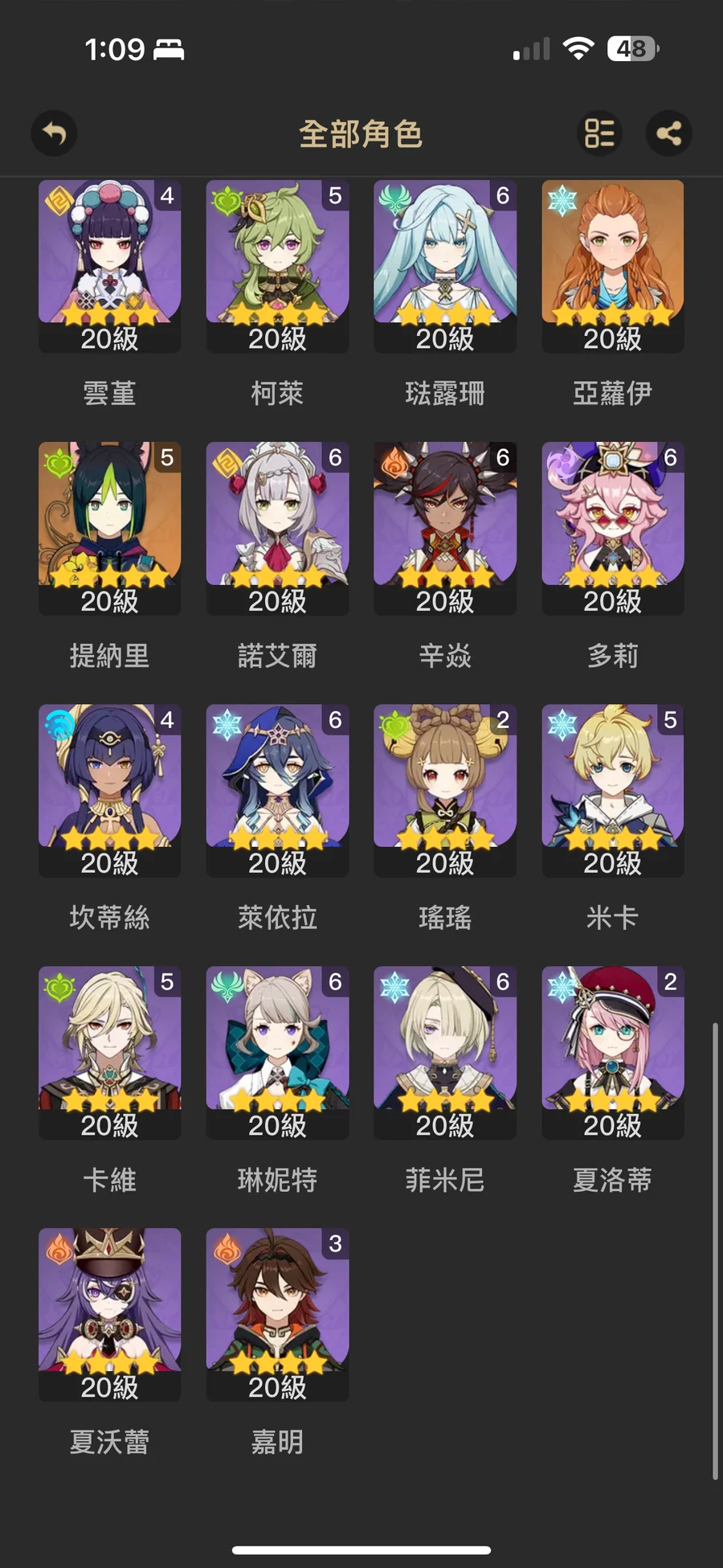Select the 菲米尼 character tile

point(445,1052)
